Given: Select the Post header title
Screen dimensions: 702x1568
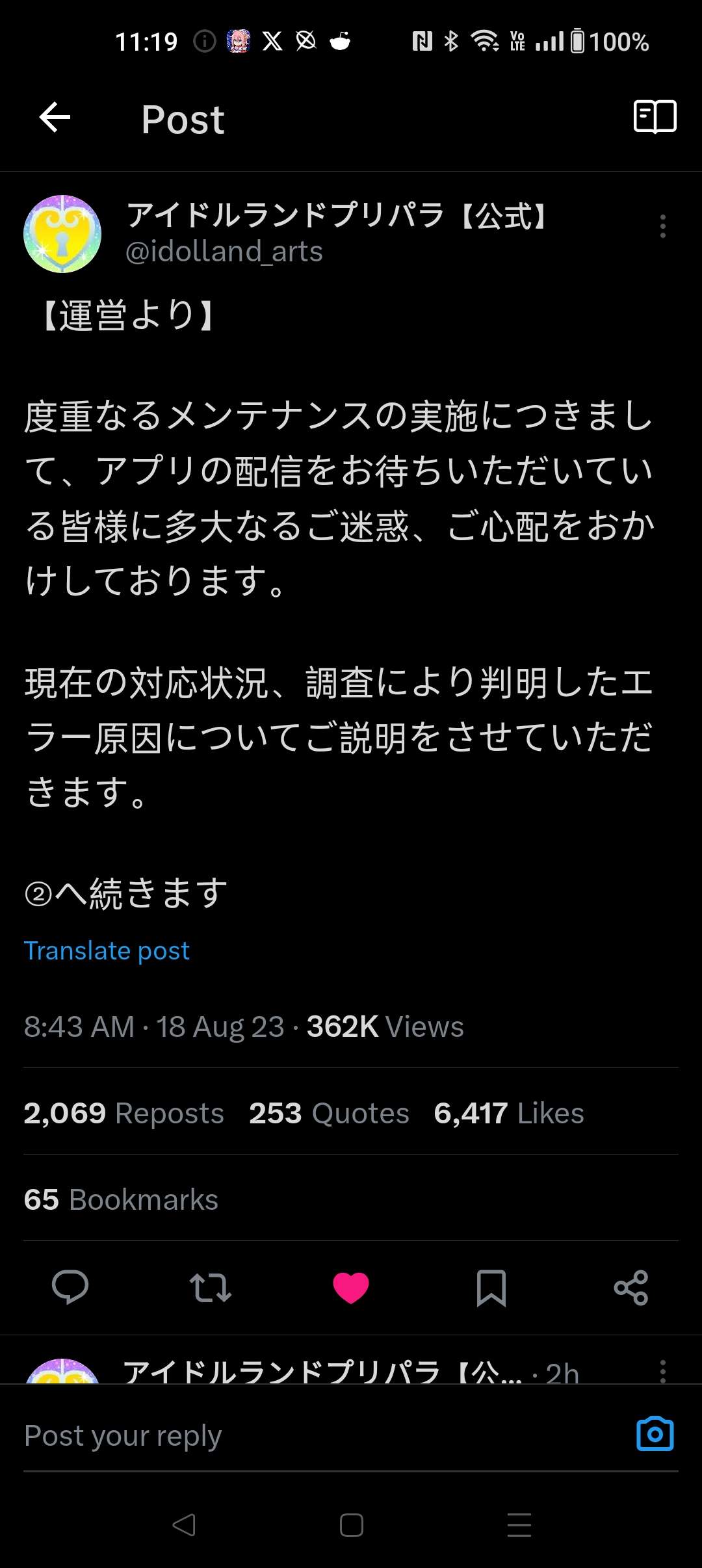Looking at the screenshot, I should click(x=183, y=118).
